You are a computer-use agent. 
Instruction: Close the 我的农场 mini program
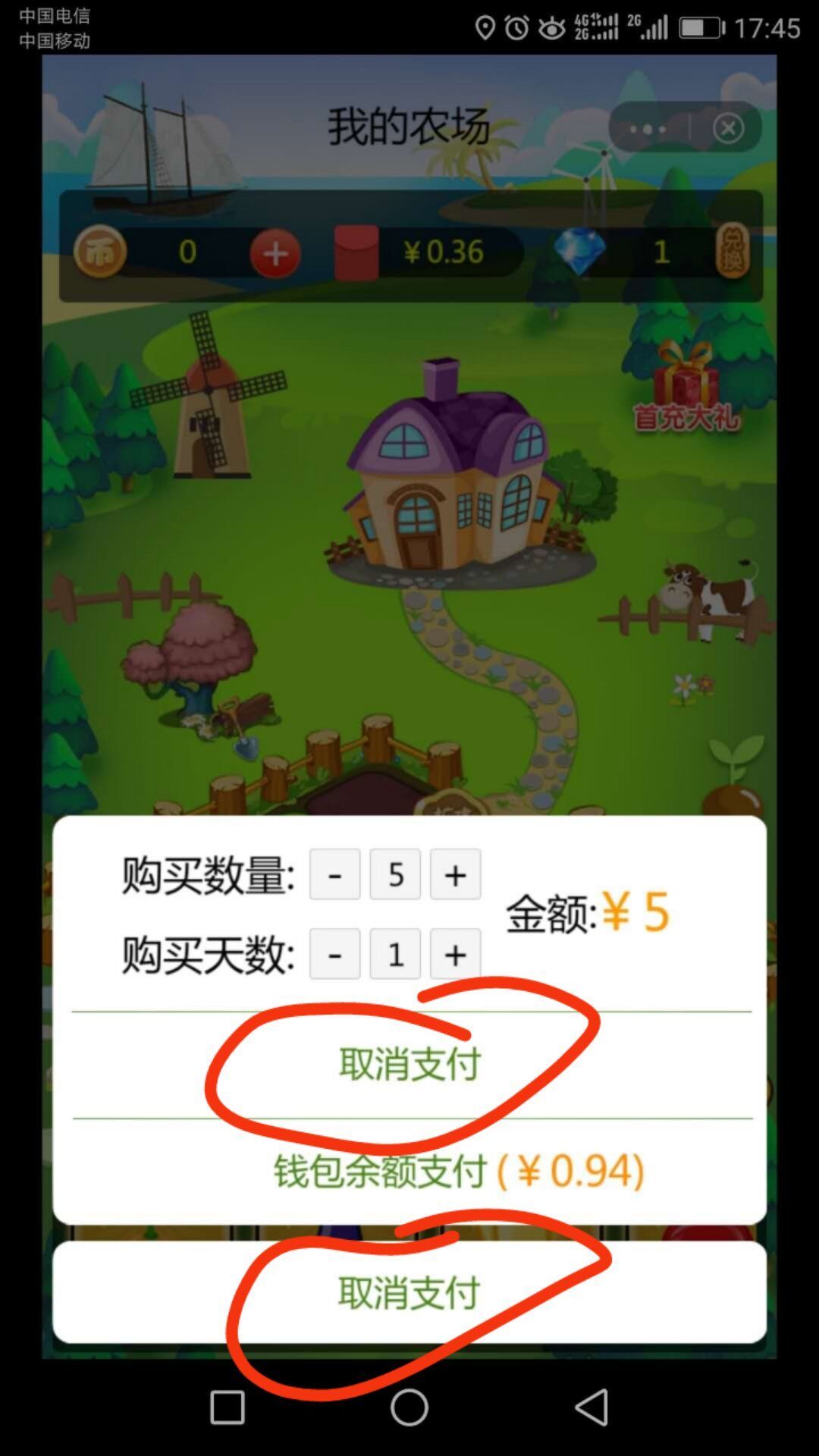click(x=728, y=128)
